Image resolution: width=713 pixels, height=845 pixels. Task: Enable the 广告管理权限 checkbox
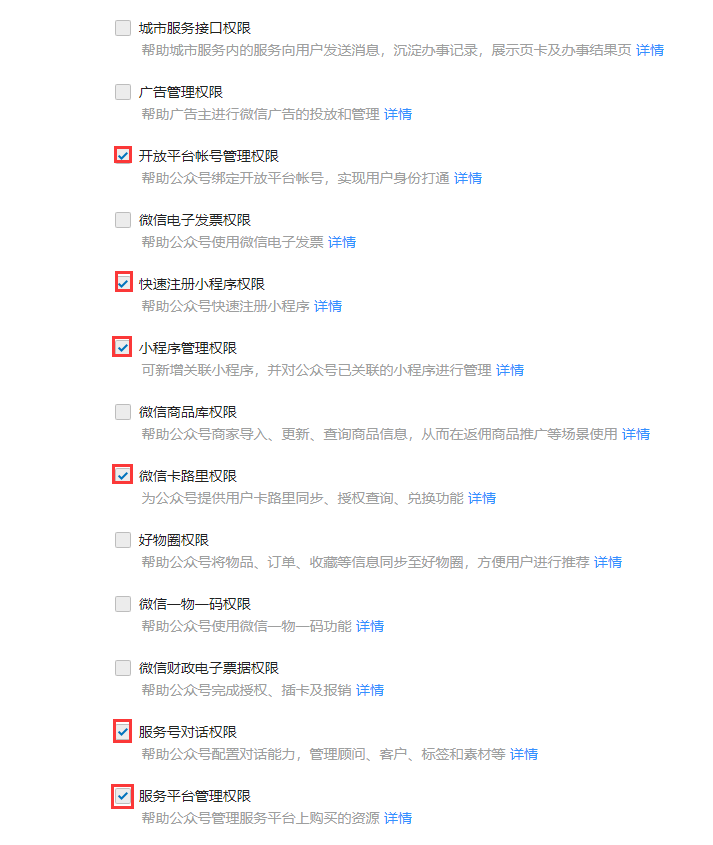click(123, 92)
